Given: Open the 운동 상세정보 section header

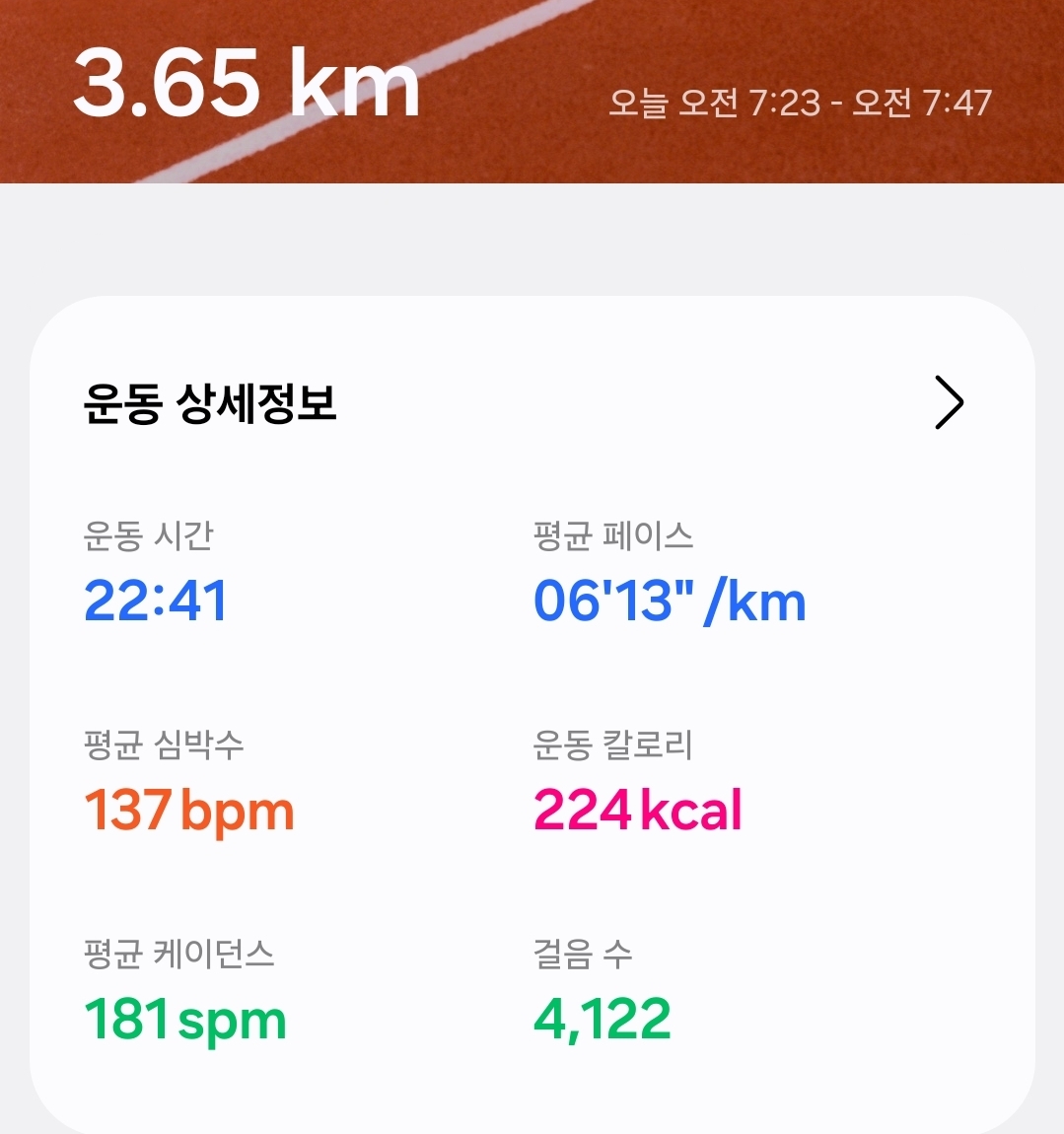Looking at the screenshot, I should 210,402.
